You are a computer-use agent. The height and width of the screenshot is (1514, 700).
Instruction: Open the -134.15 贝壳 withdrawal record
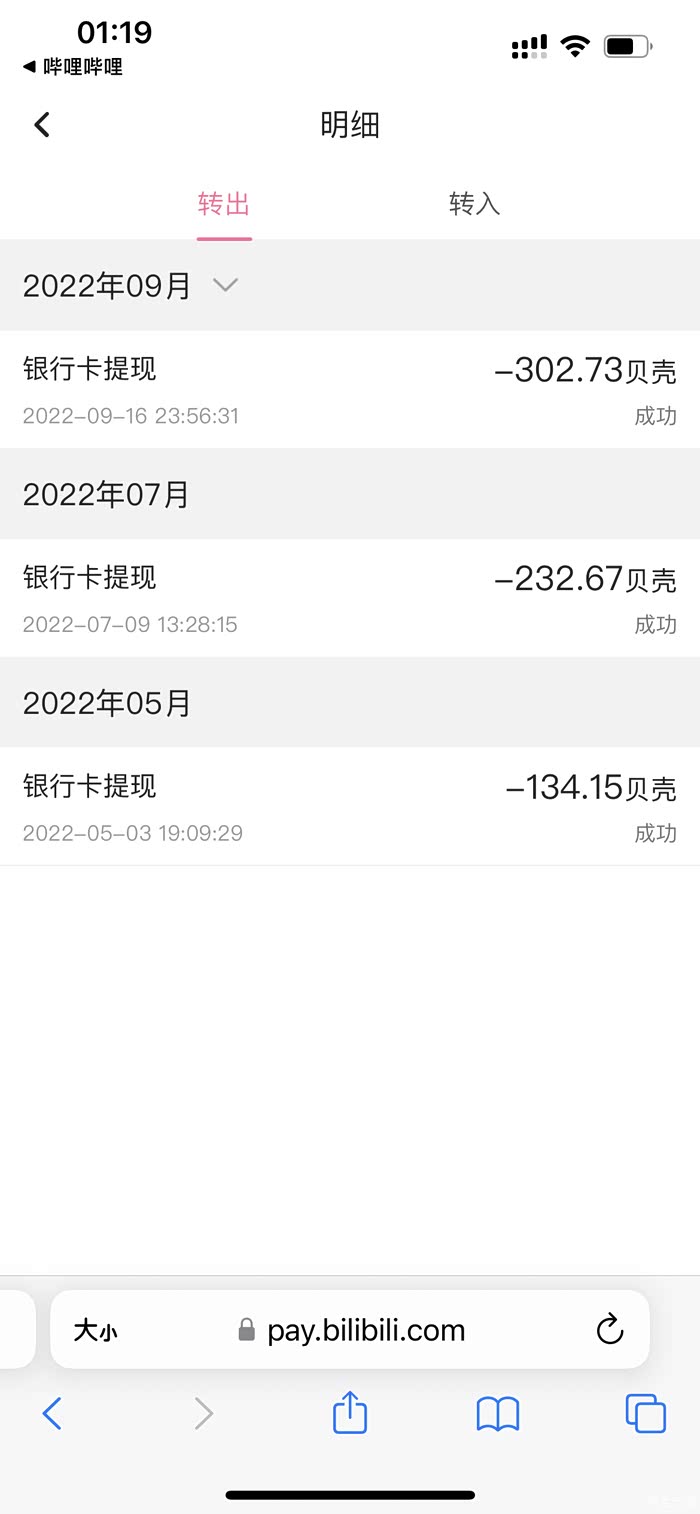click(x=350, y=807)
